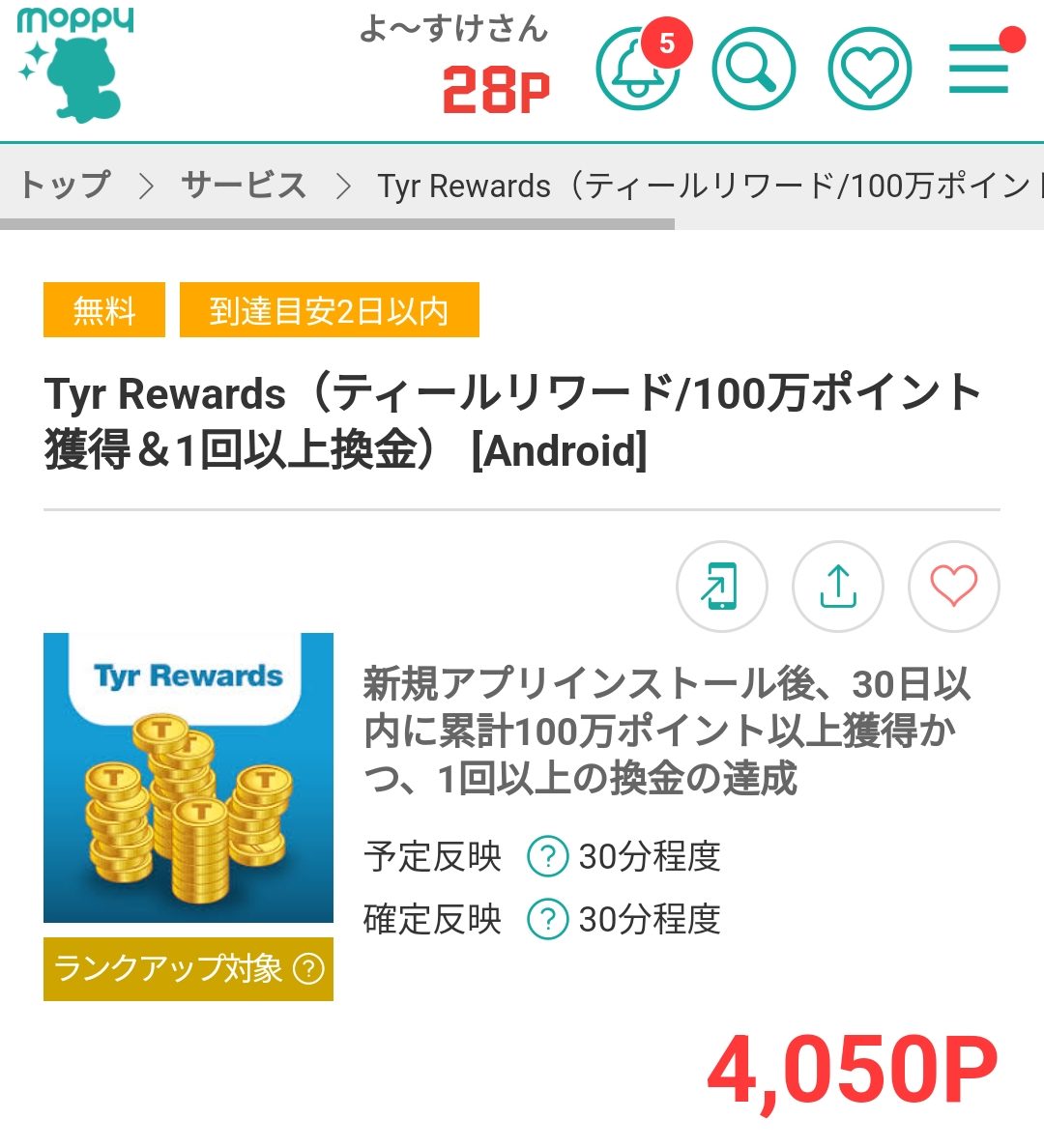Tap ランクアップ対象 badge for info

[188, 968]
